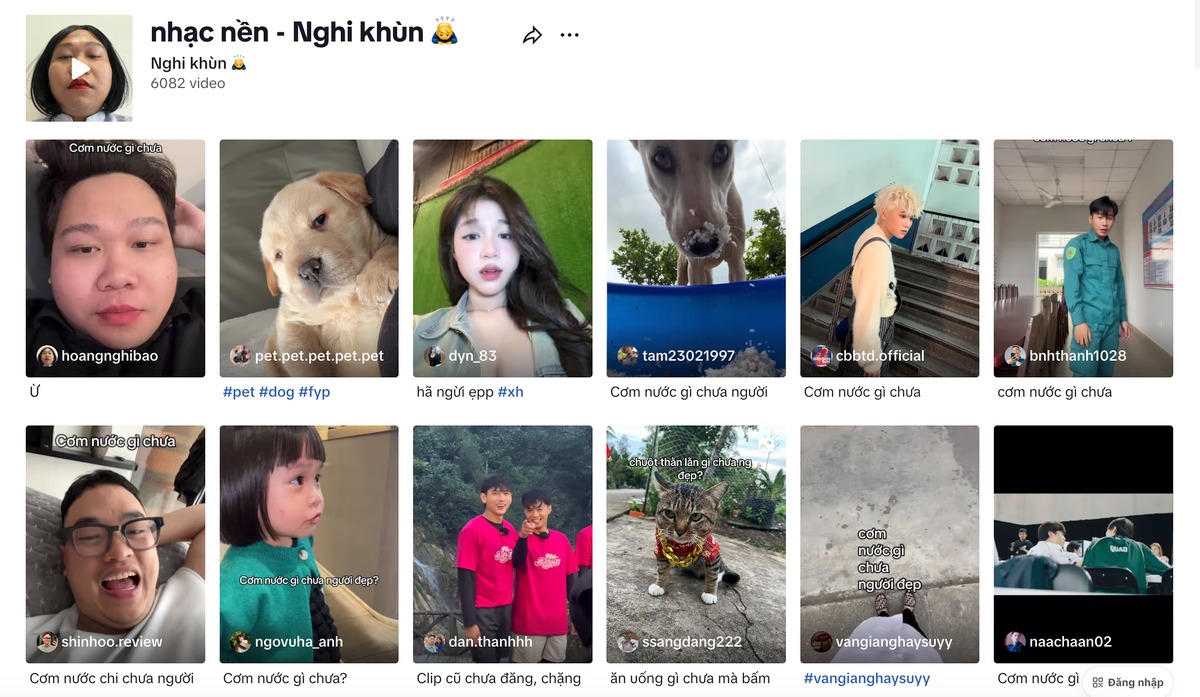Tap the #vangianghaysuyy hashtag

[866, 678]
